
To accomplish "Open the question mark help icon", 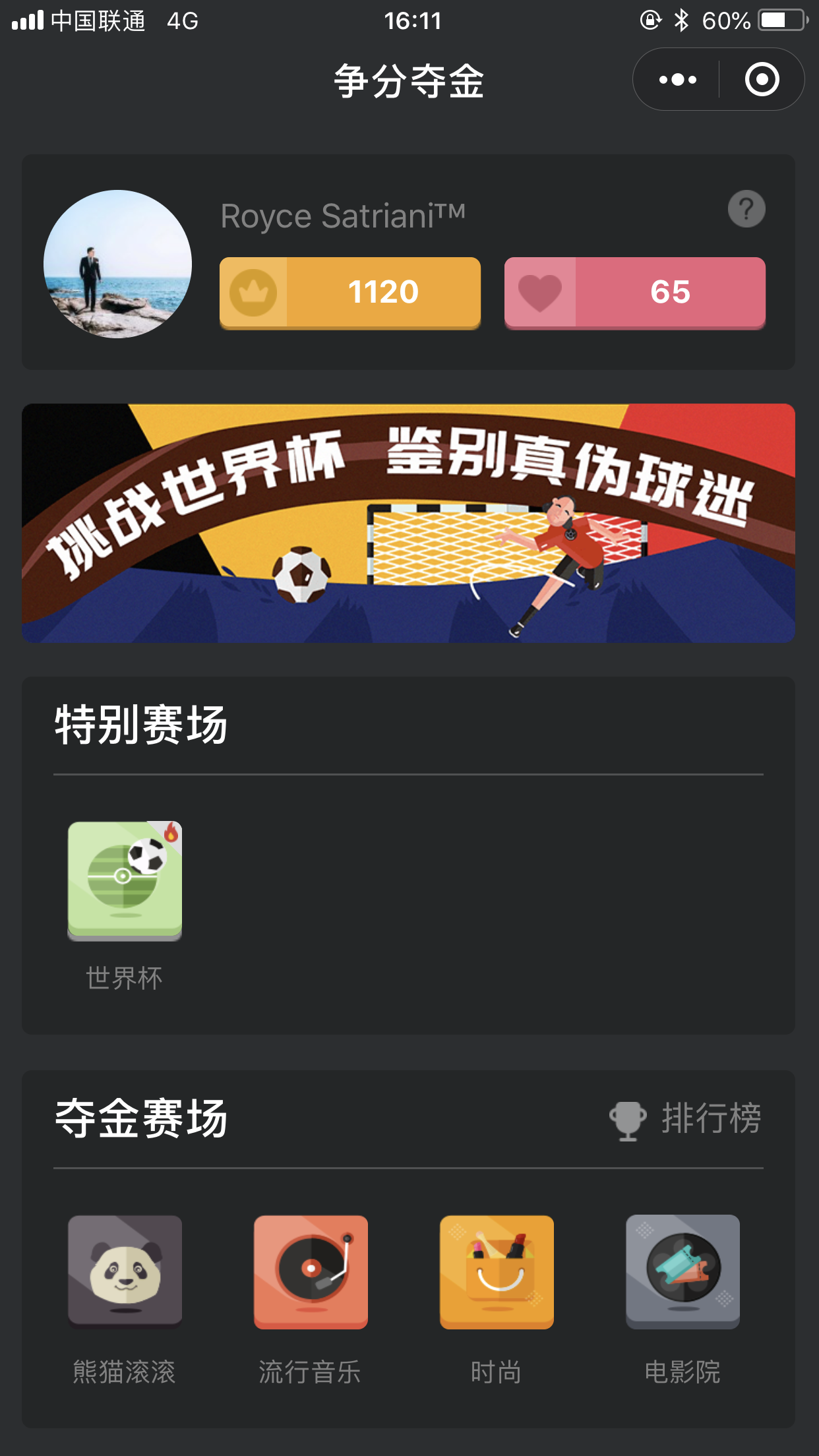I will click(x=746, y=210).
